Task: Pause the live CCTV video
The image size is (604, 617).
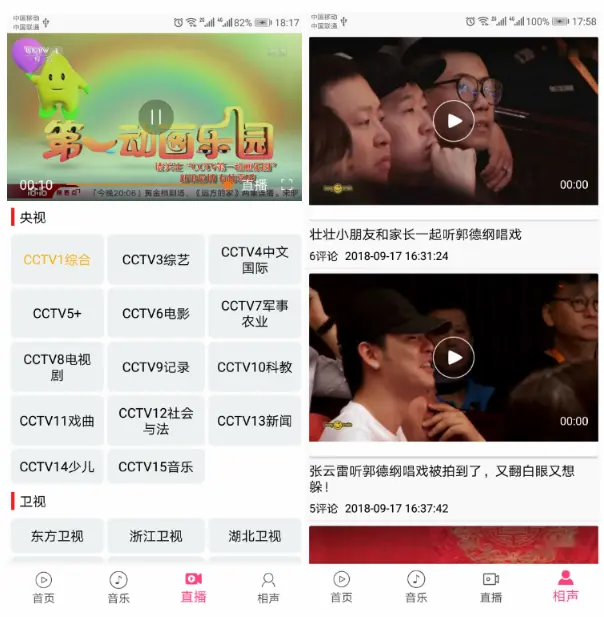Action: (x=156, y=117)
